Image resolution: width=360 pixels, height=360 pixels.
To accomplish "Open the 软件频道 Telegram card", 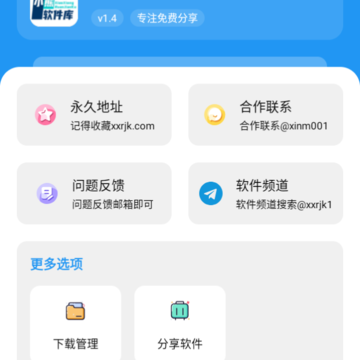I will click(266, 193).
